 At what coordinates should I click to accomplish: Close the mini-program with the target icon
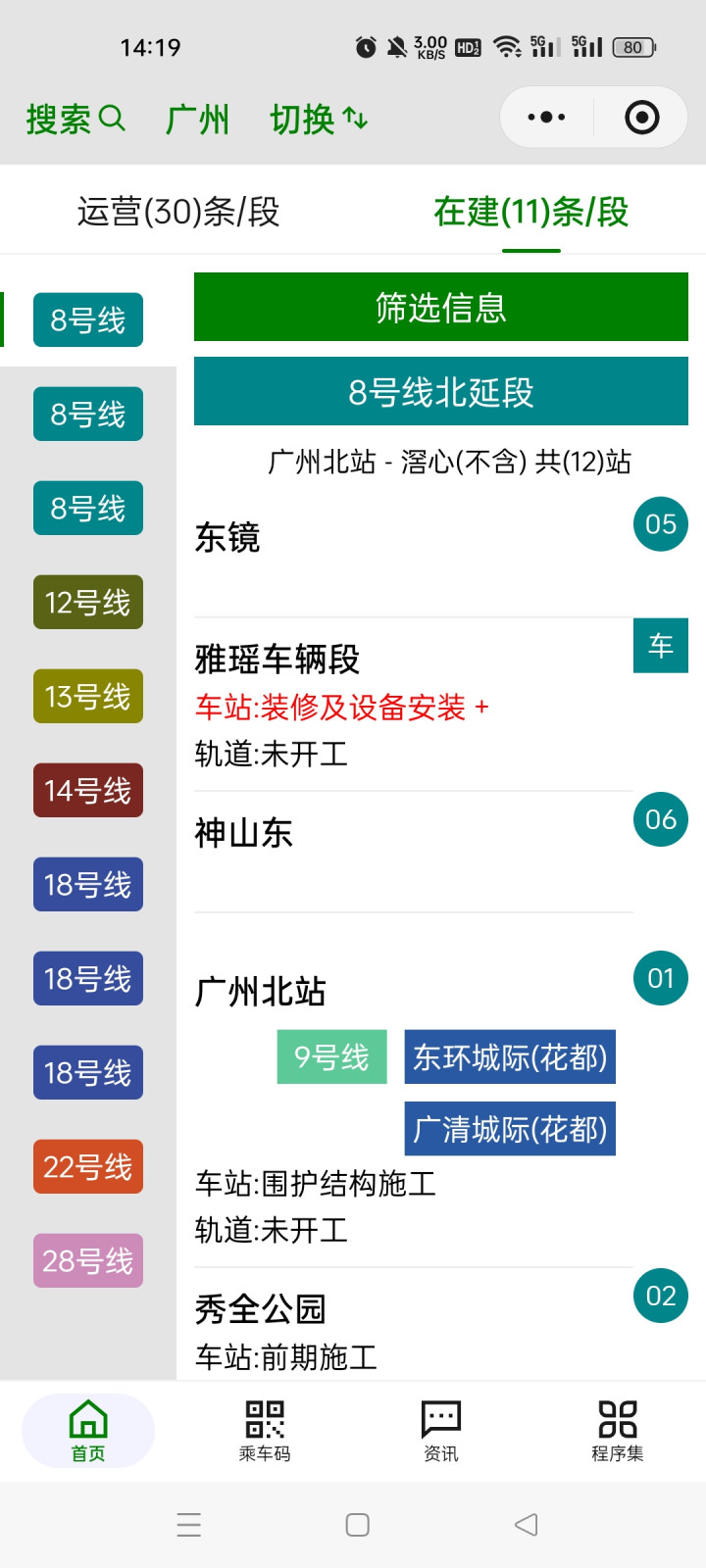pos(641,118)
